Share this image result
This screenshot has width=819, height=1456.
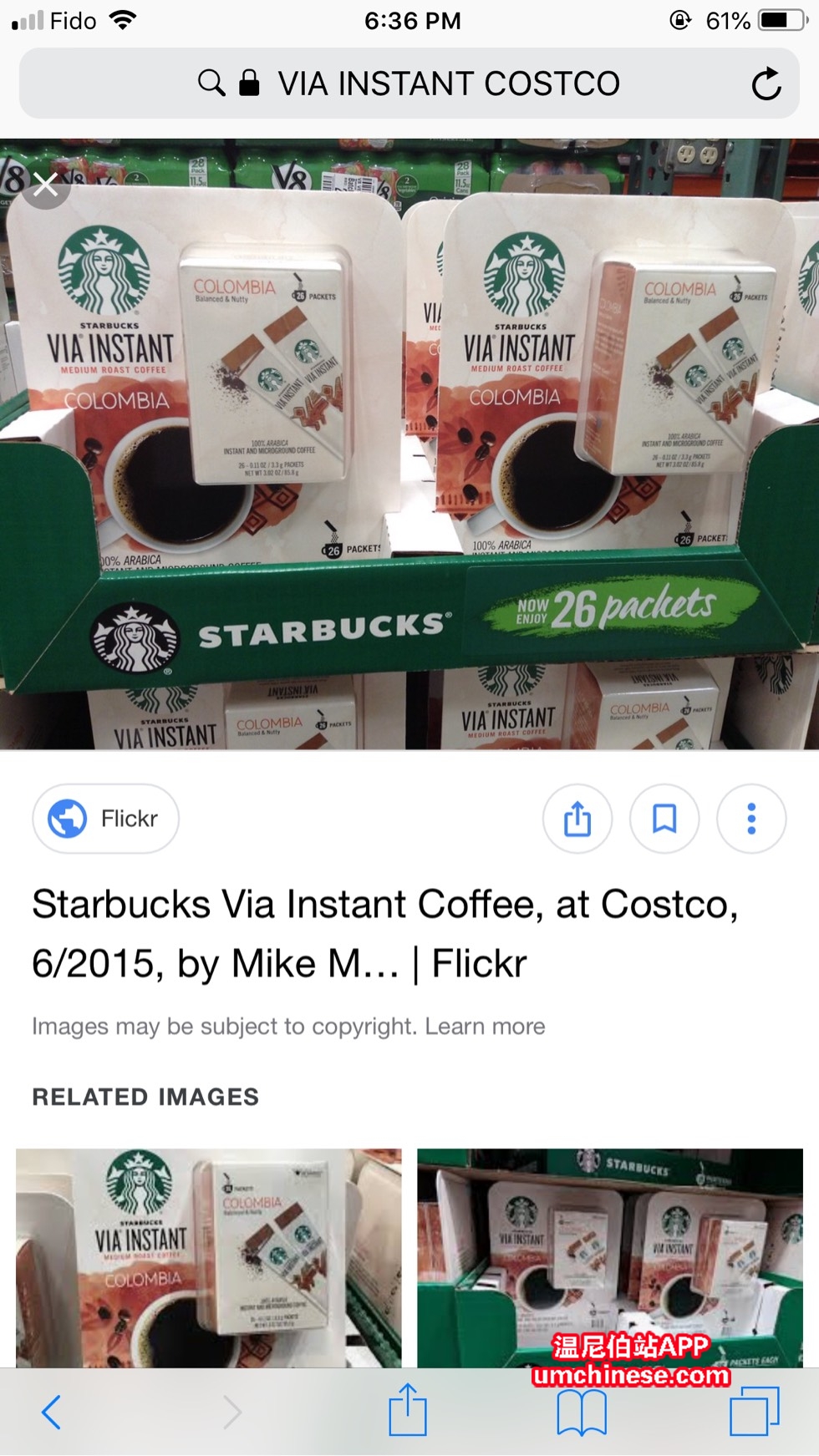coord(577,819)
